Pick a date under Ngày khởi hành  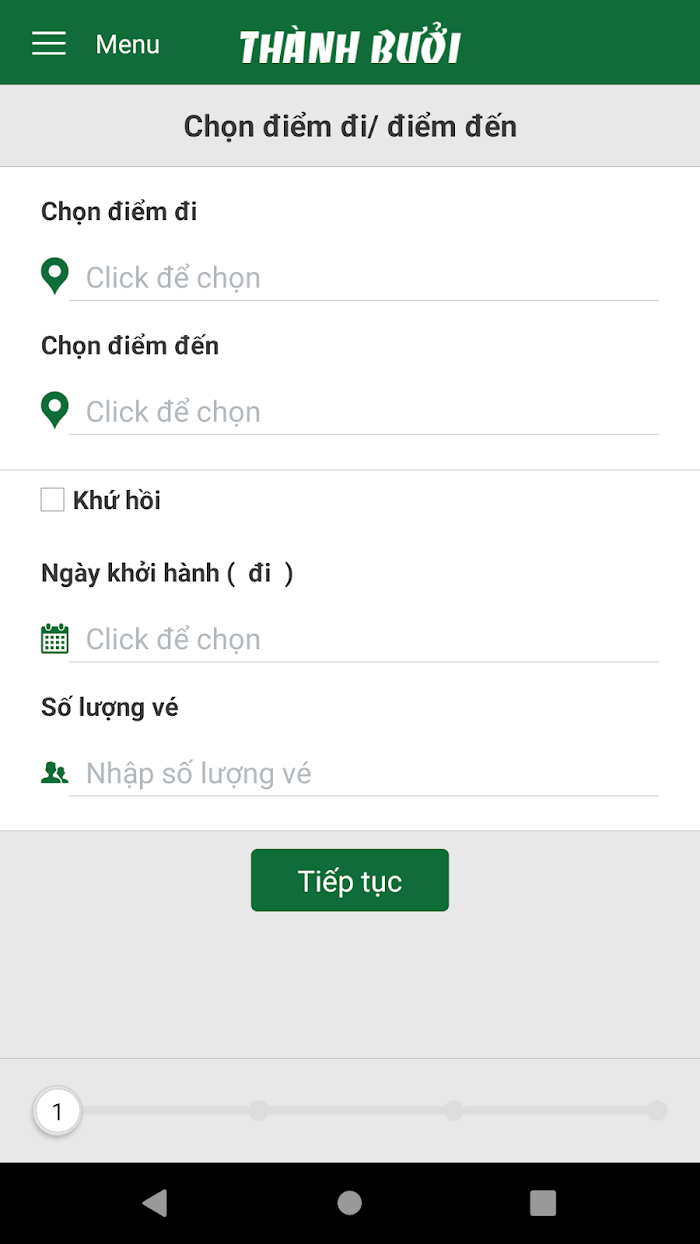coord(363,639)
